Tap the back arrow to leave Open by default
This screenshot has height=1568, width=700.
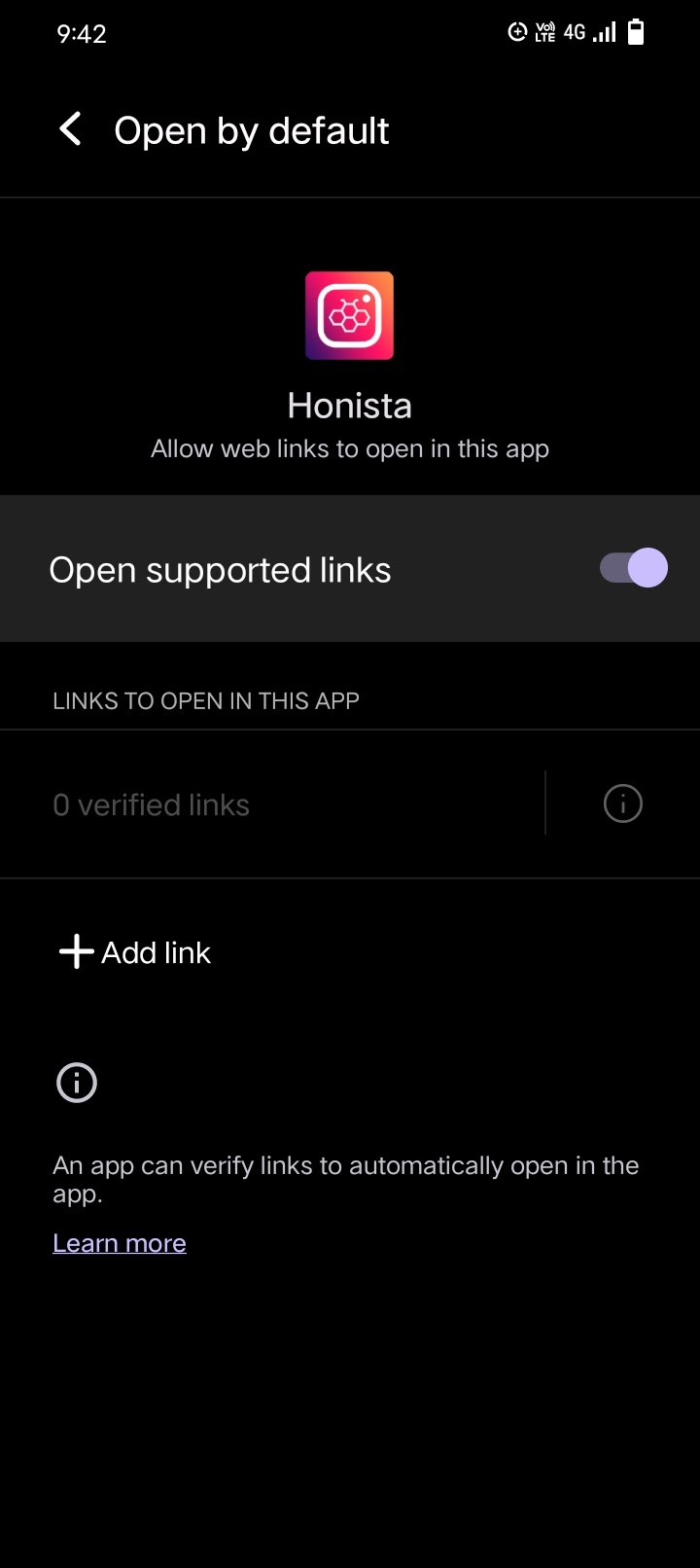click(x=68, y=128)
